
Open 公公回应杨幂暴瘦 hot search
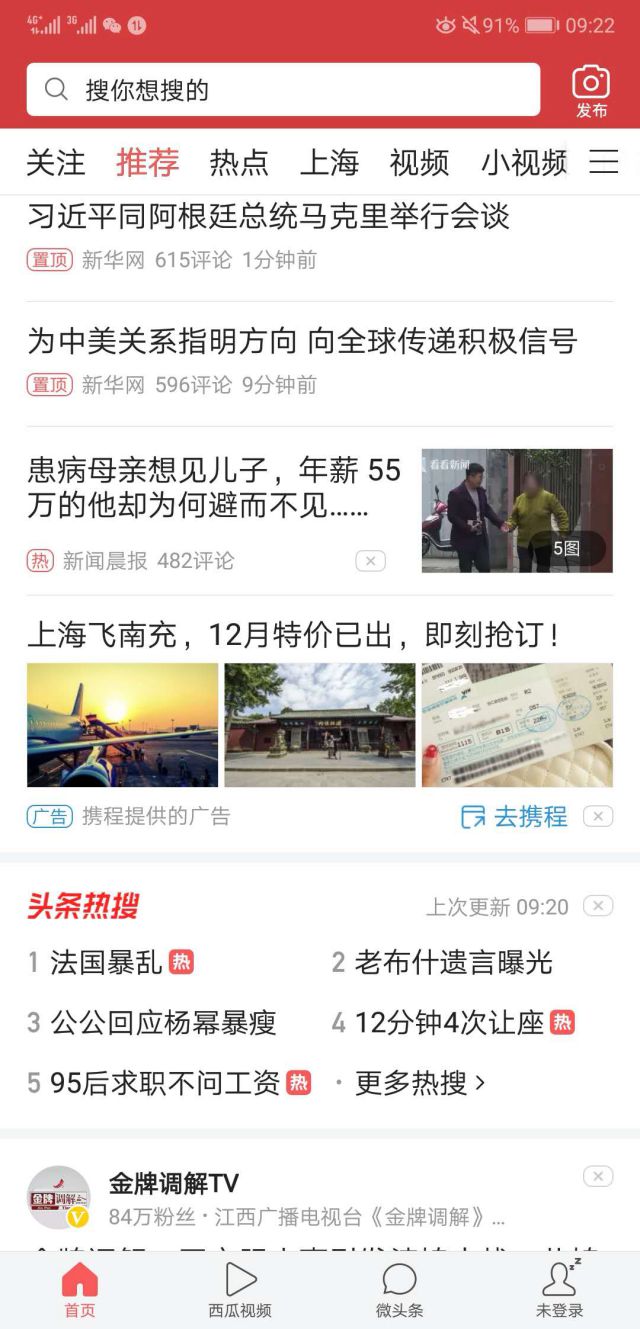163,1023
